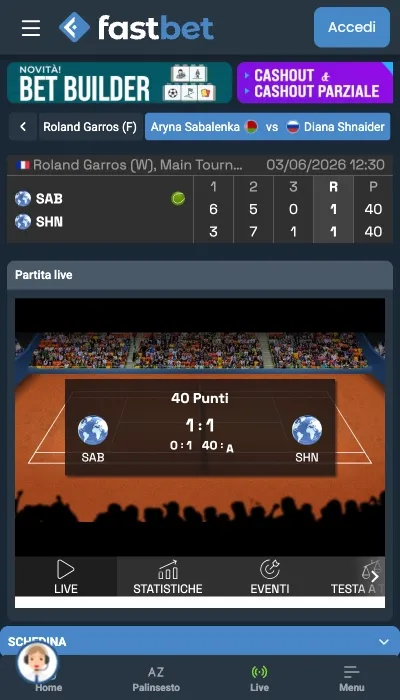Select Aryna Sabalenka vs Diana Shnaider chip
Image resolution: width=400 pixels, height=700 pixels.
pyautogui.click(x=267, y=127)
